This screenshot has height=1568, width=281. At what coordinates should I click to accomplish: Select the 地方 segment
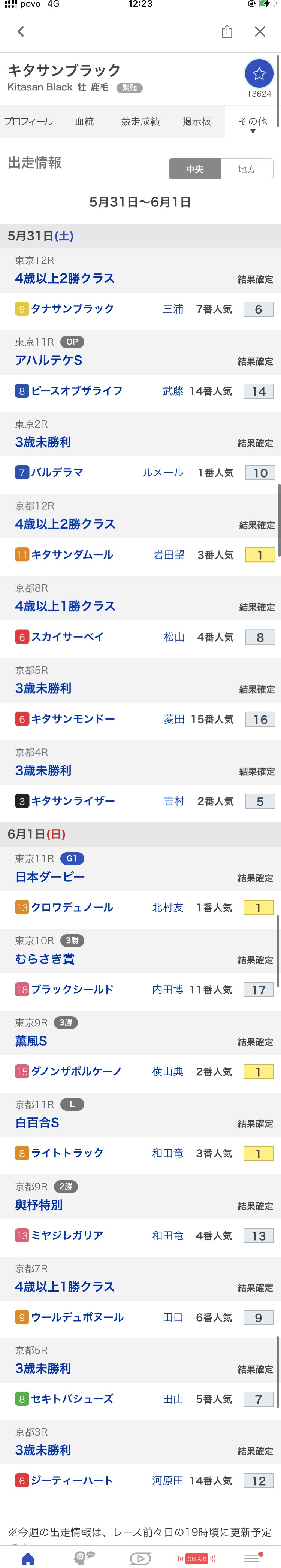coord(246,169)
